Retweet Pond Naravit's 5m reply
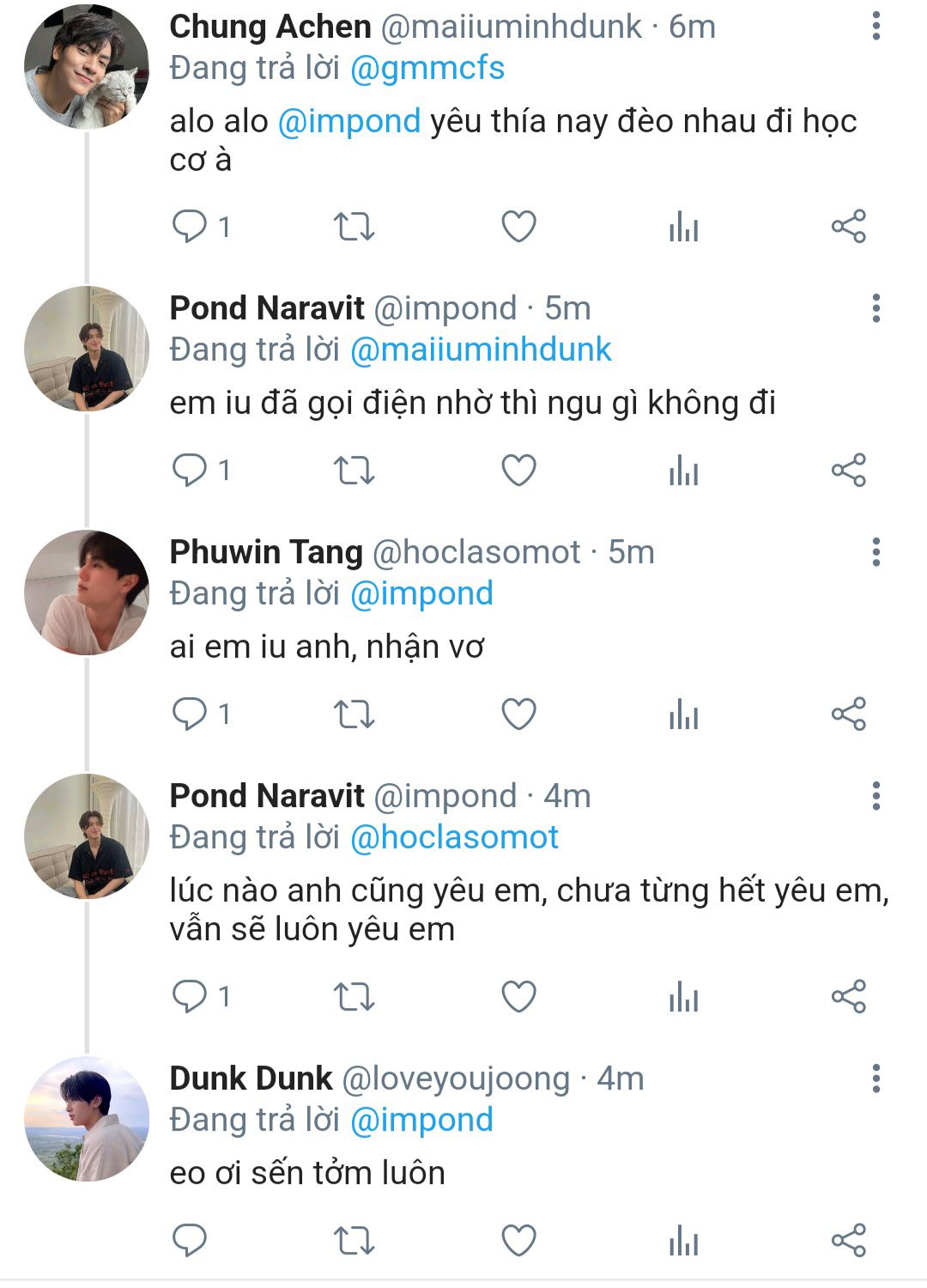This screenshot has height=1288, width=927. (x=354, y=471)
